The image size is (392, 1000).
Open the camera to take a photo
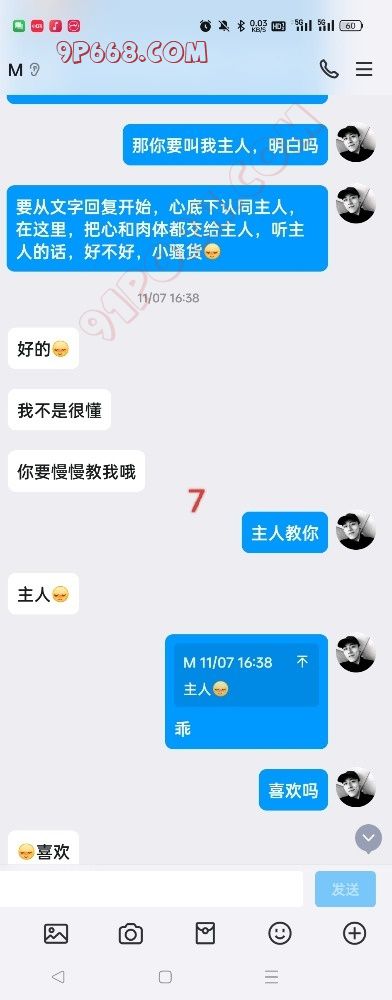[x=131, y=934]
